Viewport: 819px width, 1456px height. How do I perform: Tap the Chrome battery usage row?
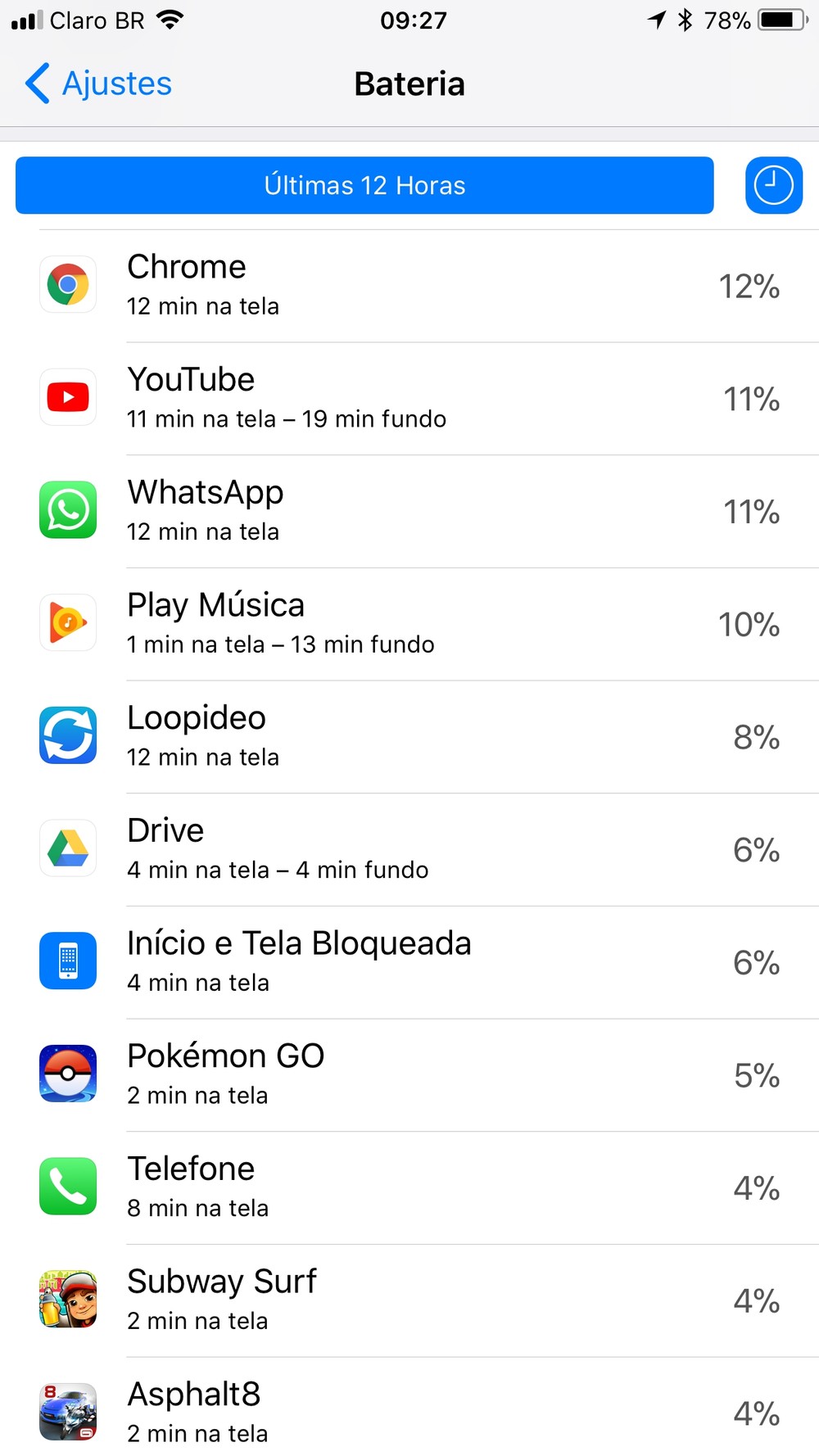409,286
